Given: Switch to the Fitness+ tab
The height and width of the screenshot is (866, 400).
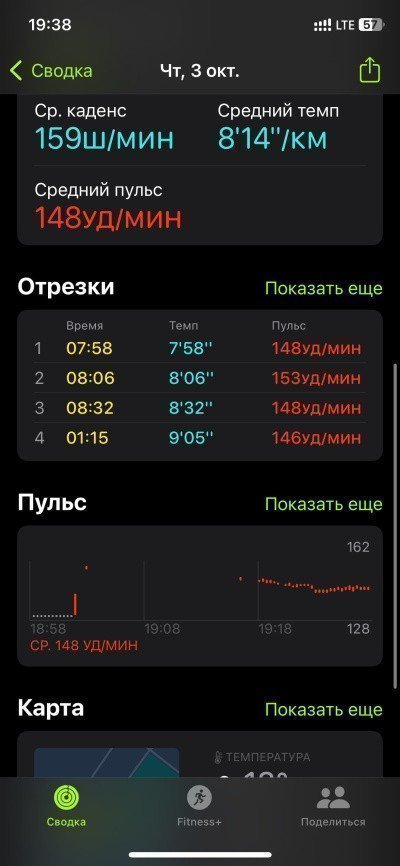Looking at the screenshot, I should (199, 806).
